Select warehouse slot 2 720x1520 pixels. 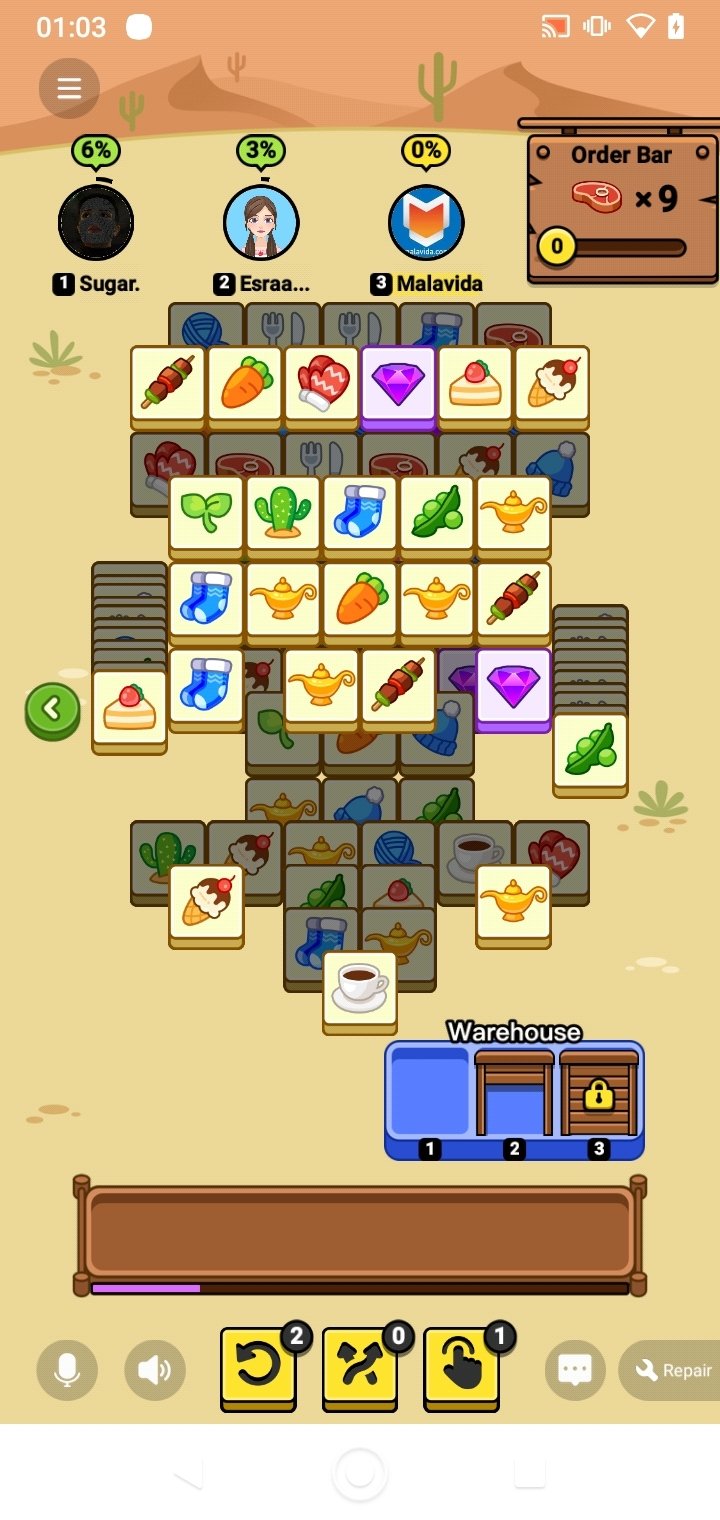coord(514,1094)
